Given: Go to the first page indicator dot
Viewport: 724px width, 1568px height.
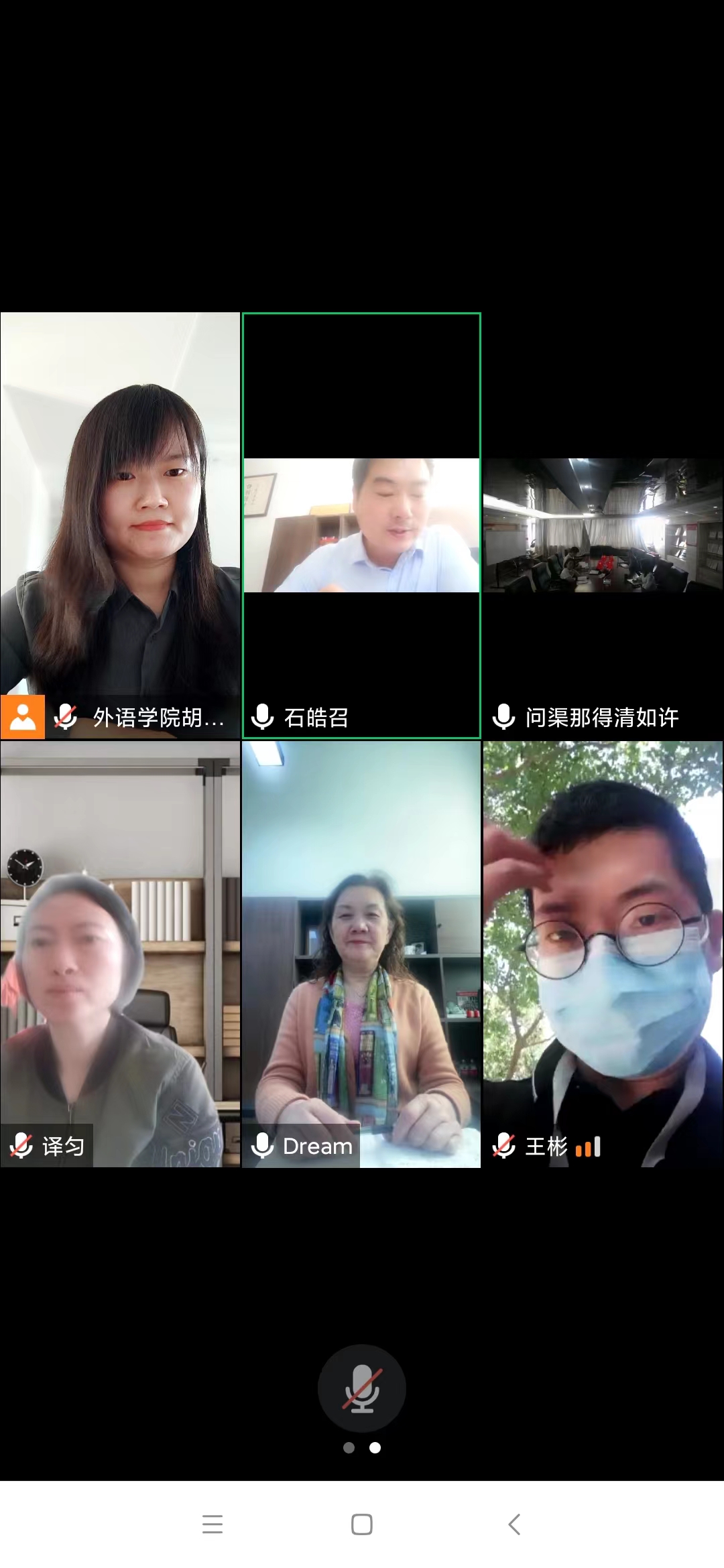Looking at the screenshot, I should [x=349, y=1447].
